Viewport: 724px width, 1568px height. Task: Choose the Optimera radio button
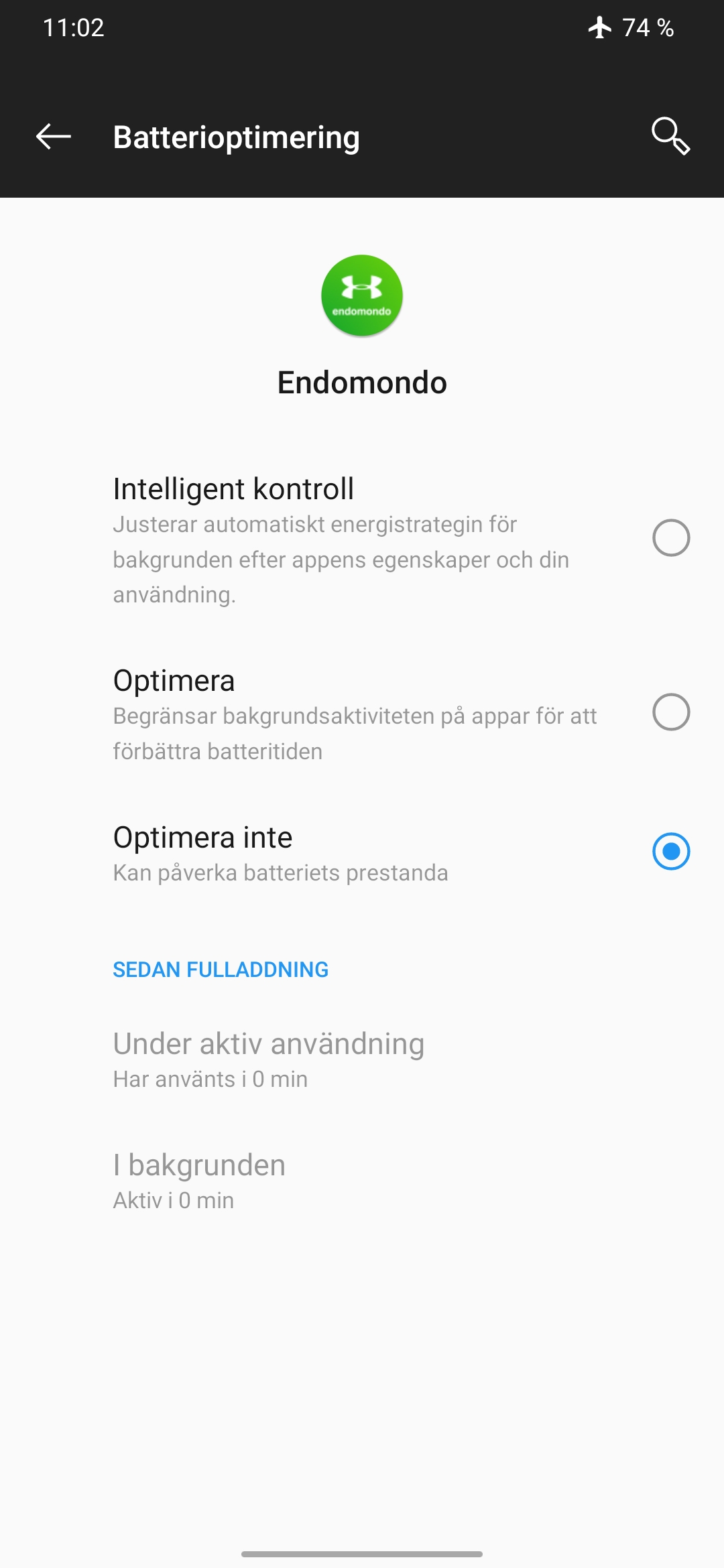[x=671, y=712]
